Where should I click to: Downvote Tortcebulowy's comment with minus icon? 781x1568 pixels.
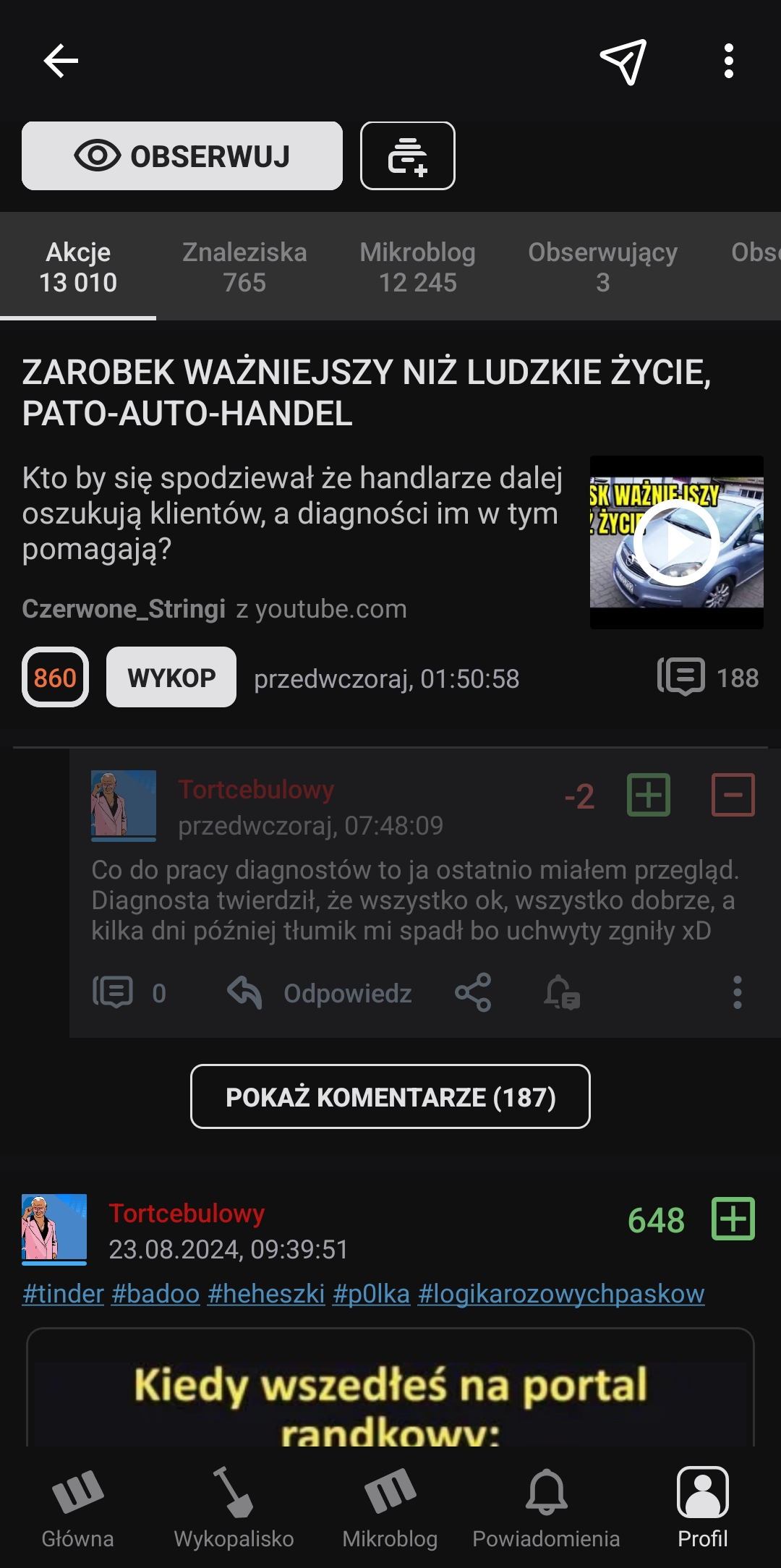click(x=733, y=795)
